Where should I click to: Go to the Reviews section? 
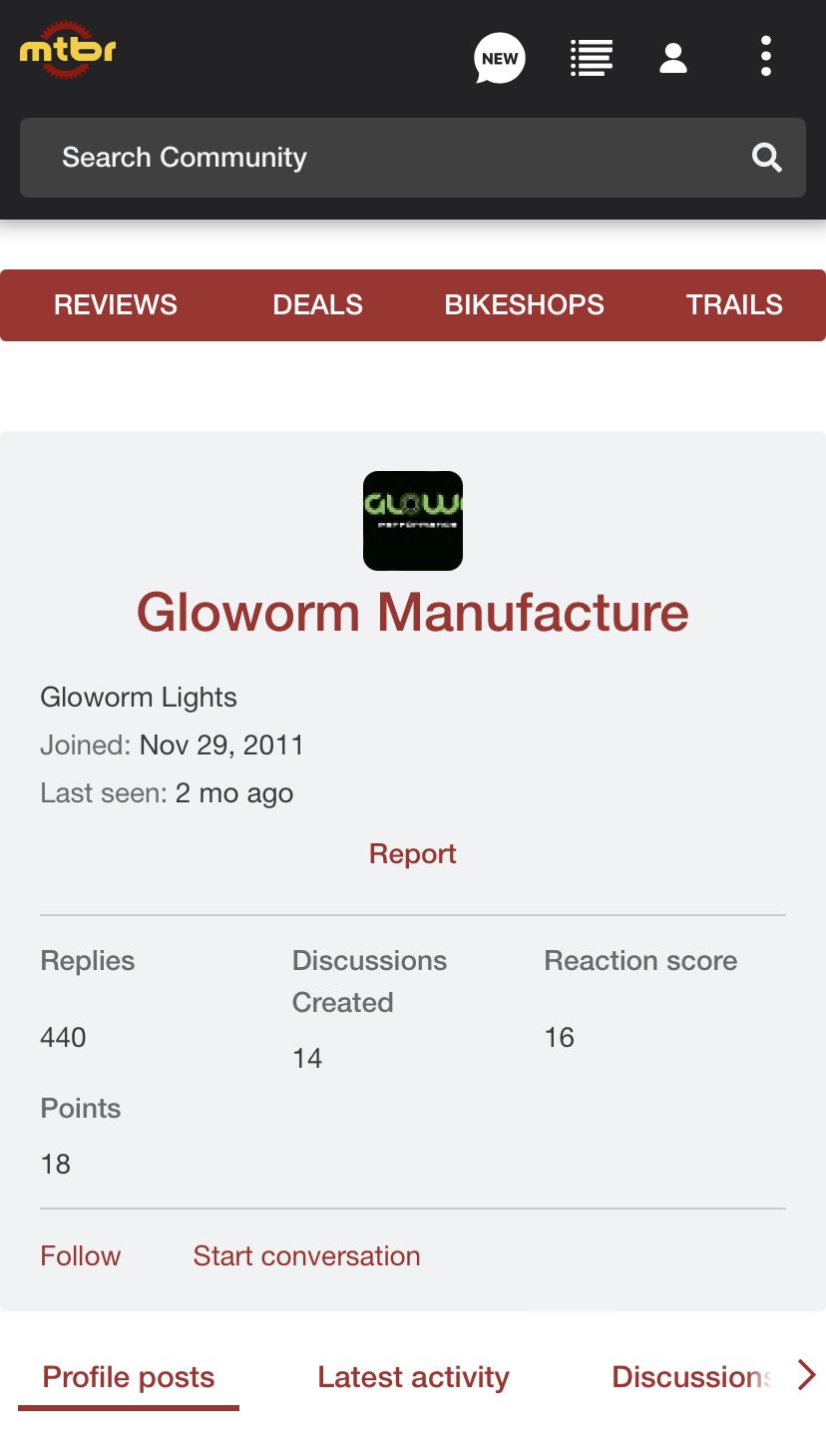pyautogui.click(x=116, y=305)
